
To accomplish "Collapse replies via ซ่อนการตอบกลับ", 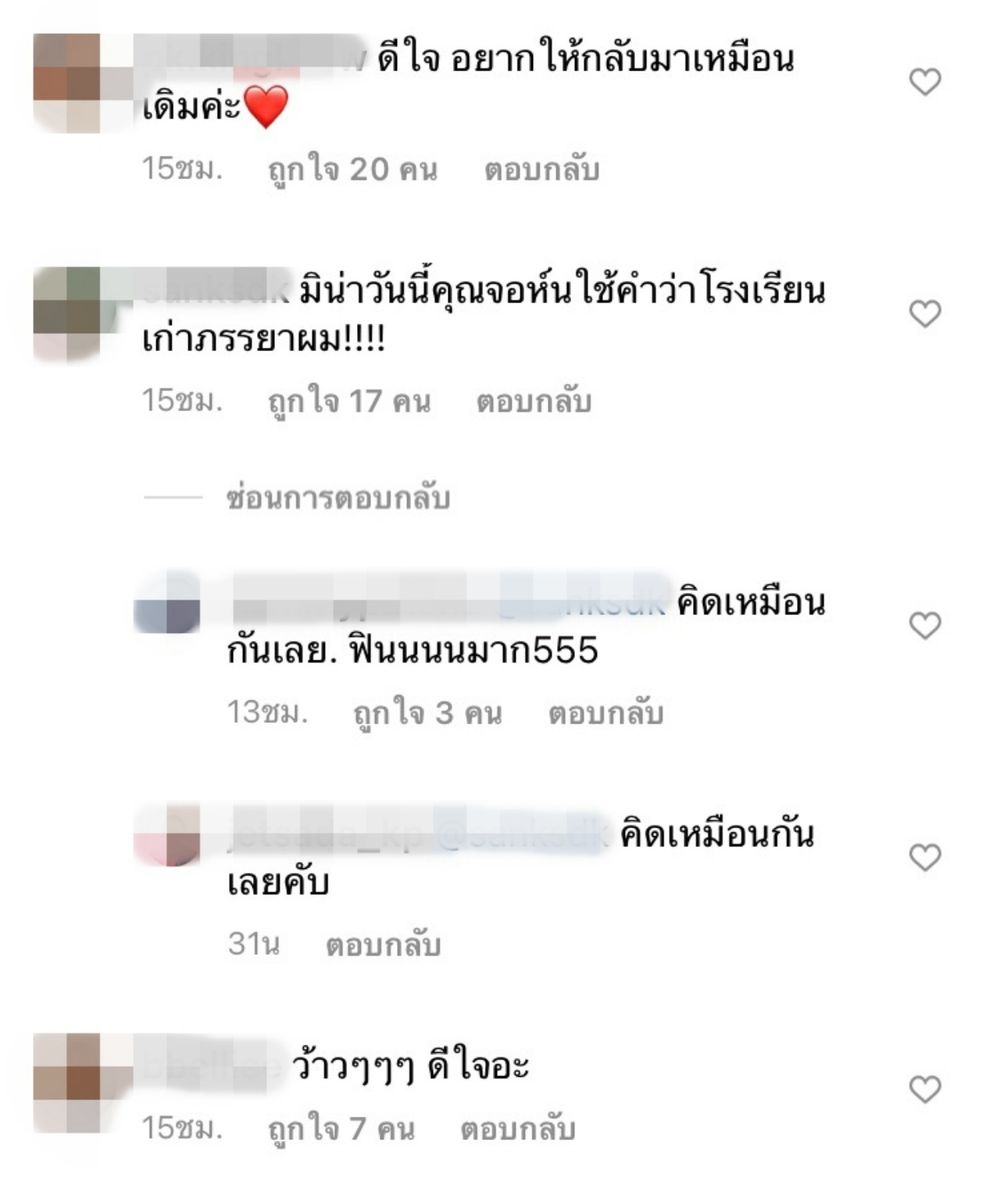I will coord(338,498).
